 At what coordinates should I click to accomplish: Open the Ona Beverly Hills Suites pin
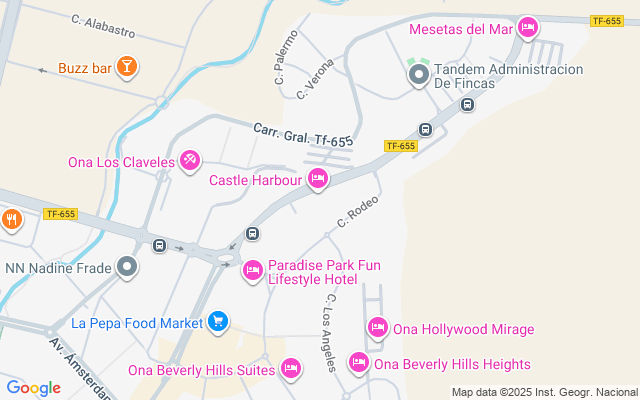[290, 369]
